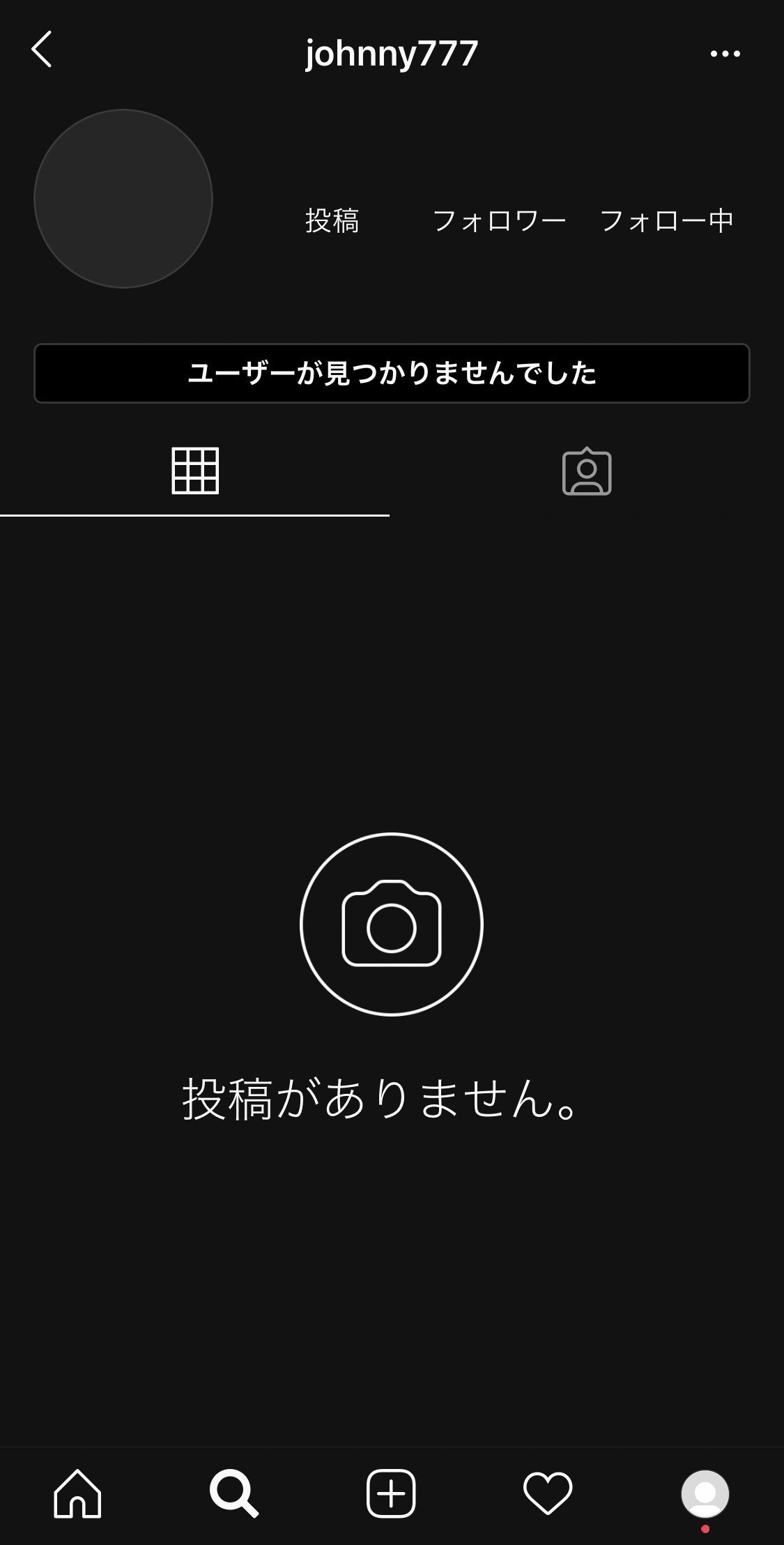Go back from johnny777's profile
Image resolution: width=784 pixels, height=1545 pixels.
(42, 50)
